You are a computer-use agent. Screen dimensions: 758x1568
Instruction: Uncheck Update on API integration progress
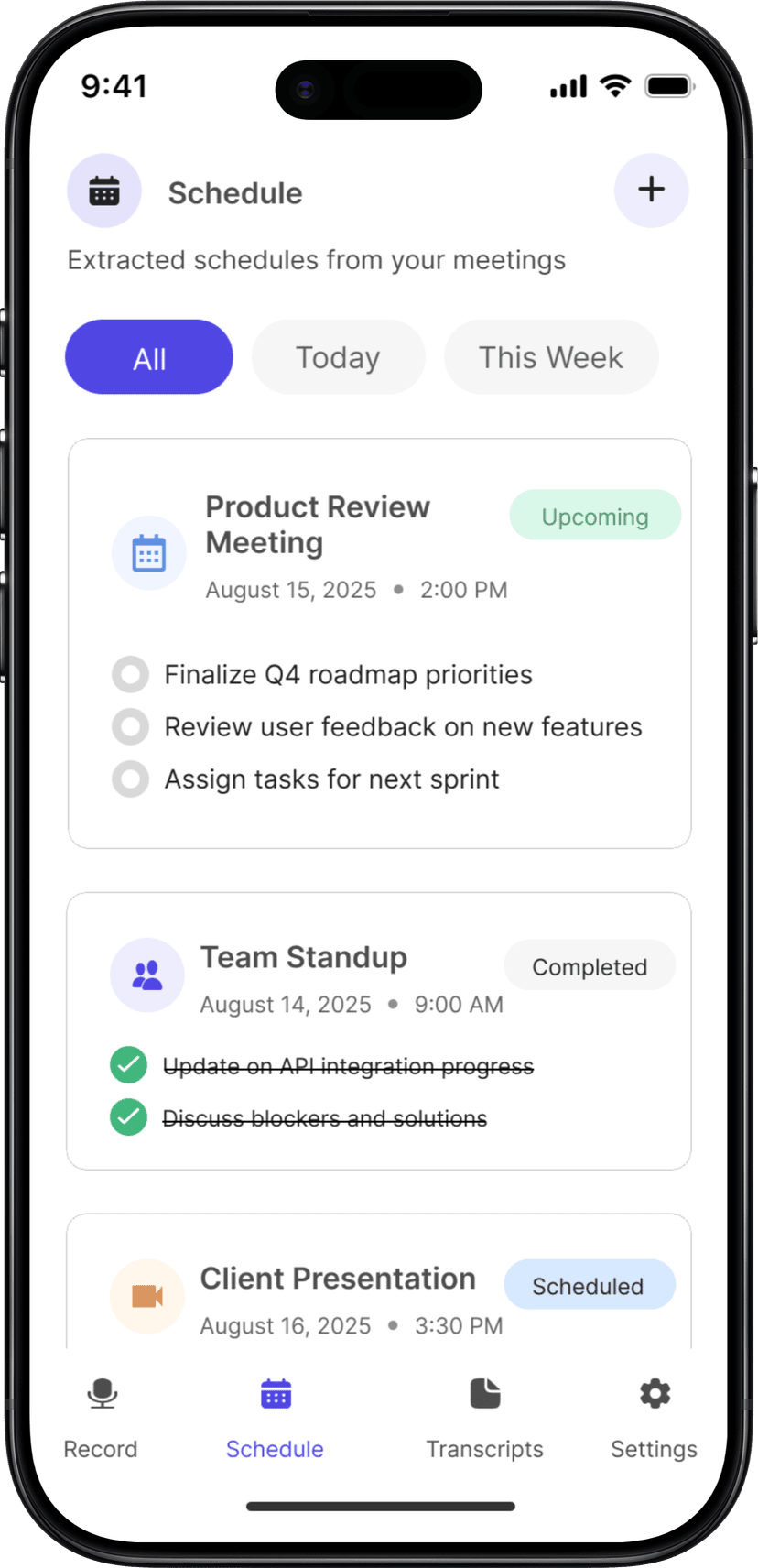coord(129,1065)
